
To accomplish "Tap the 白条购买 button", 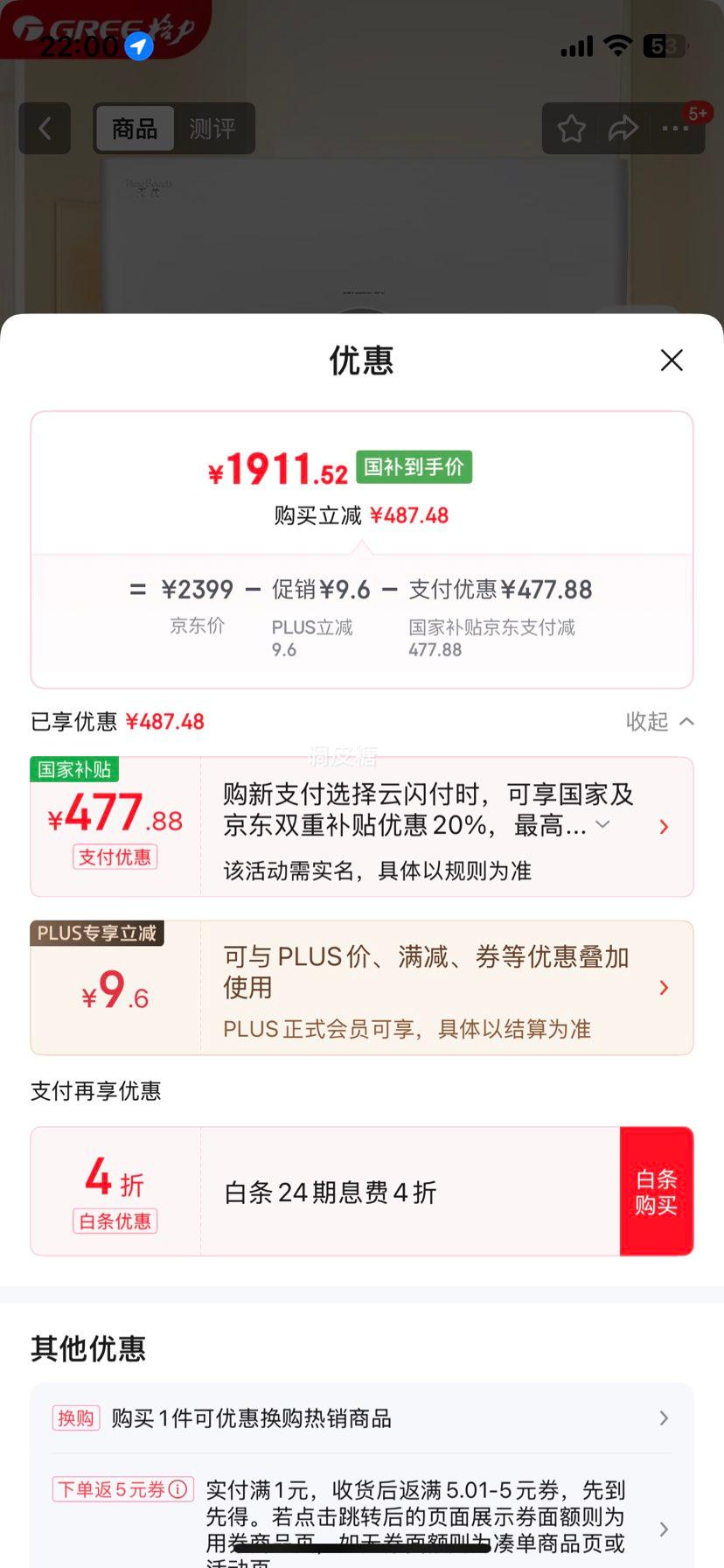I will pos(657,1192).
